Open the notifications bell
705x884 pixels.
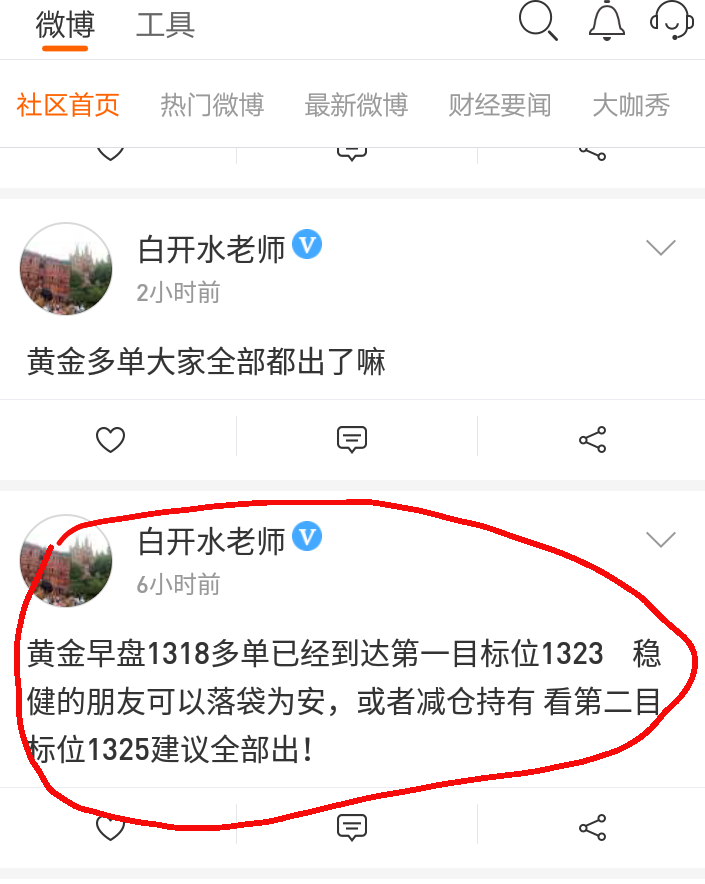(607, 21)
